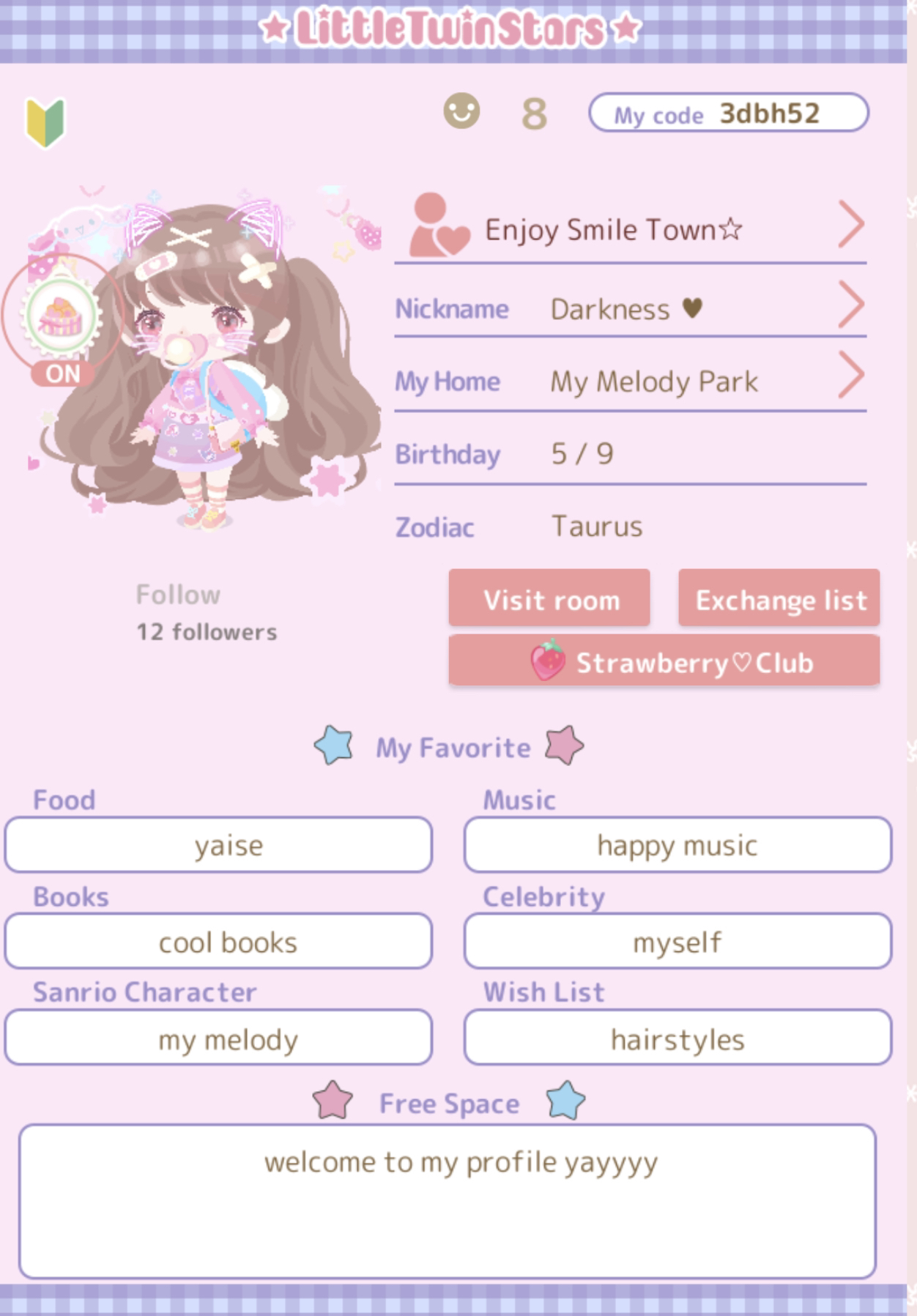
Task: Tap the My code 3dbh52 box
Action: coord(728,114)
